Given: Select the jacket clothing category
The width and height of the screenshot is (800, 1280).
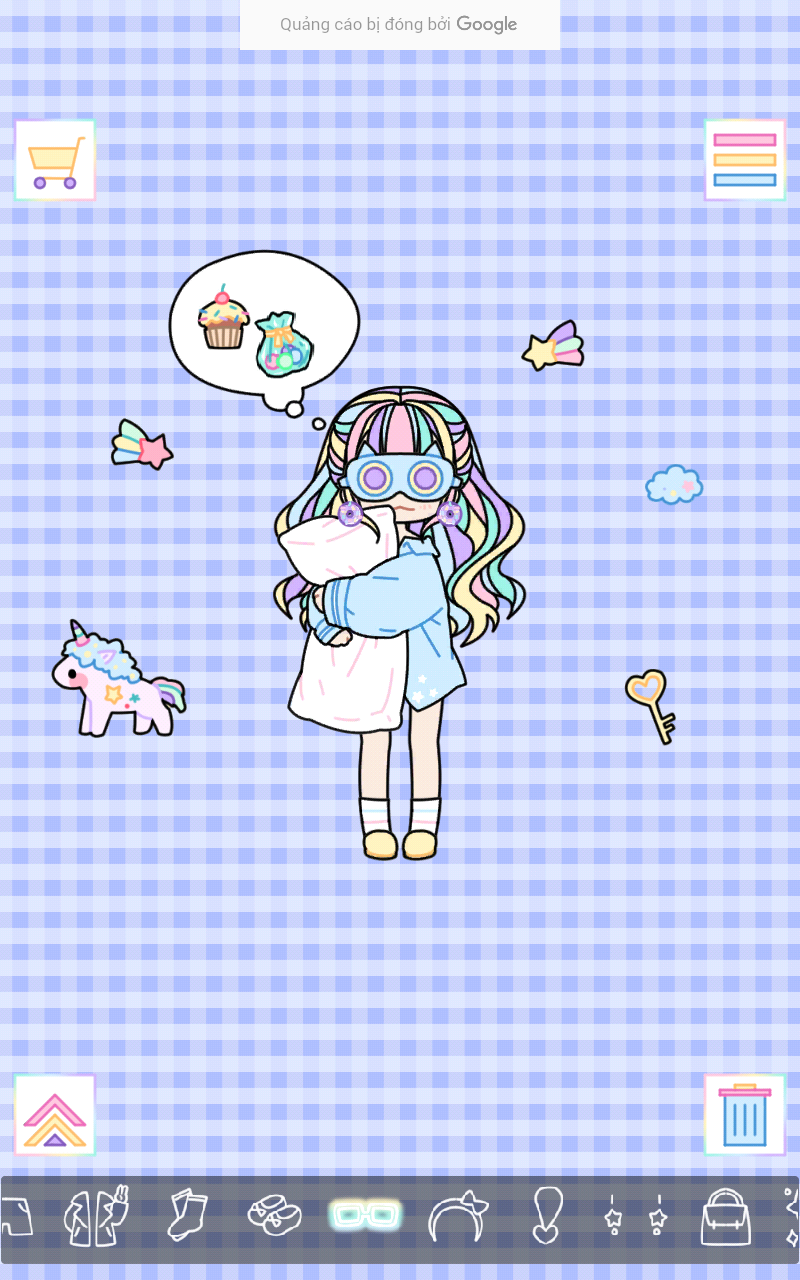Looking at the screenshot, I should (x=96, y=1215).
